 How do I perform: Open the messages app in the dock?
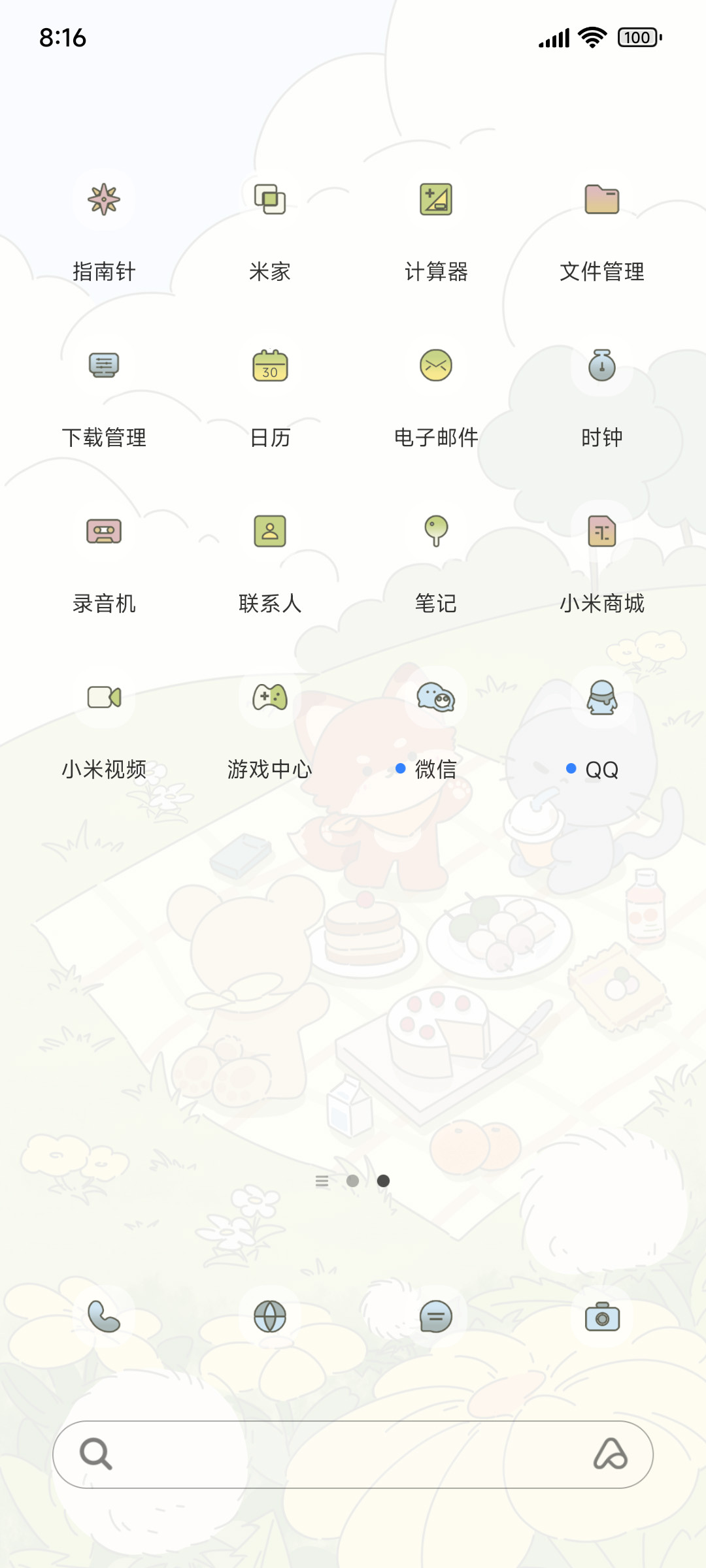[x=436, y=1316]
